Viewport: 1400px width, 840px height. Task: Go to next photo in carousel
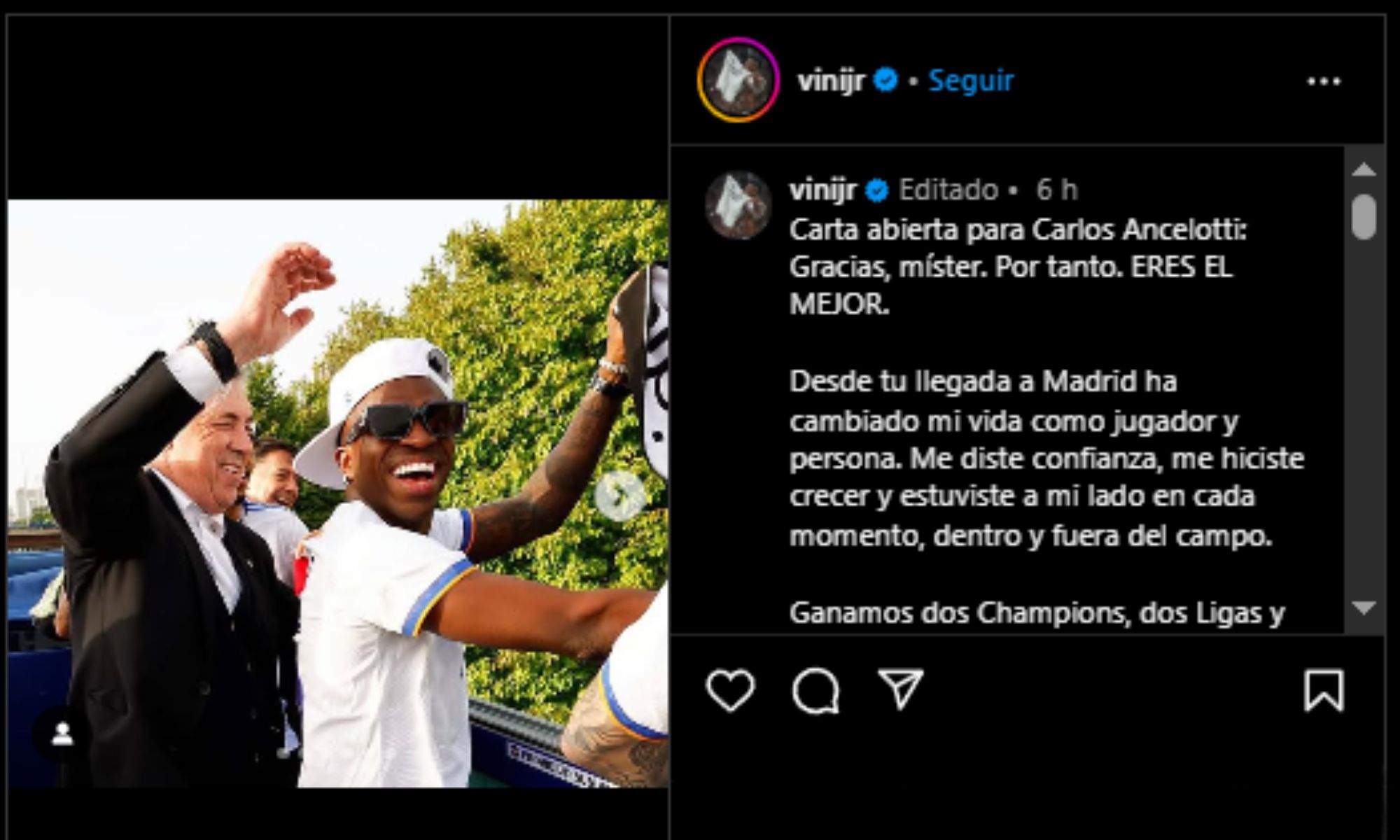pos(619,496)
